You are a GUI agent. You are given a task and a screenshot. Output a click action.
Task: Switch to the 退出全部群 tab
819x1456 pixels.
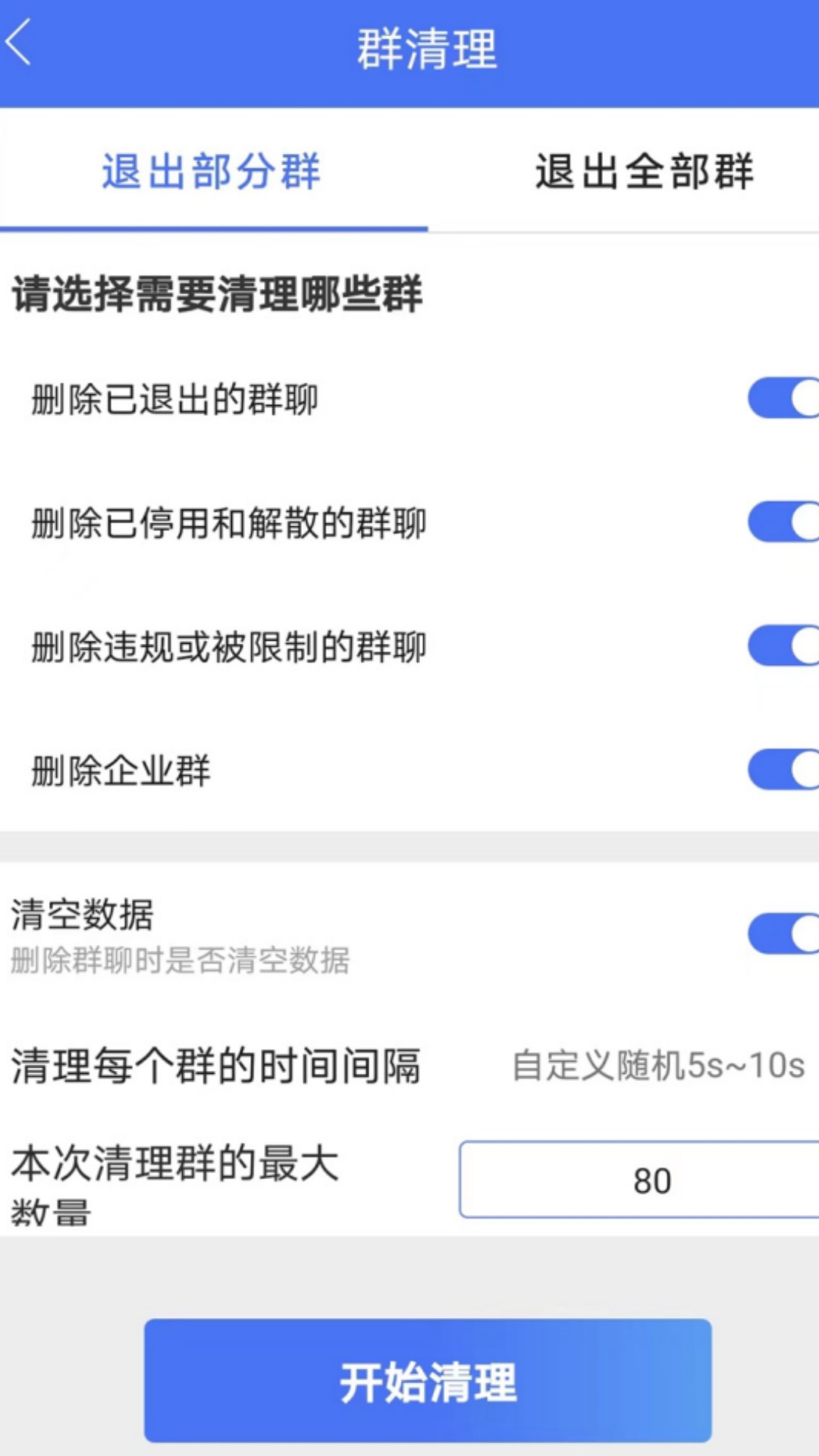pos(645,171)
